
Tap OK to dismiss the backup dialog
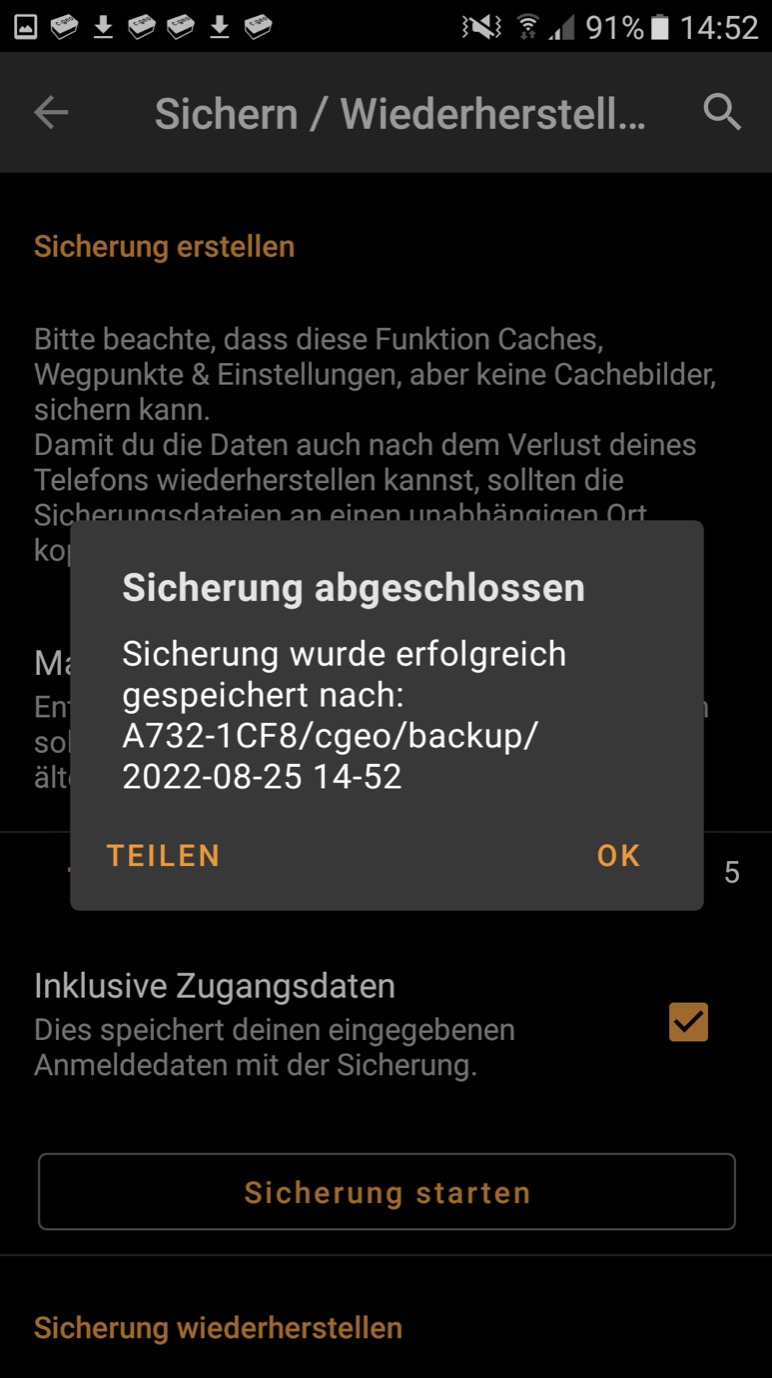618,856
